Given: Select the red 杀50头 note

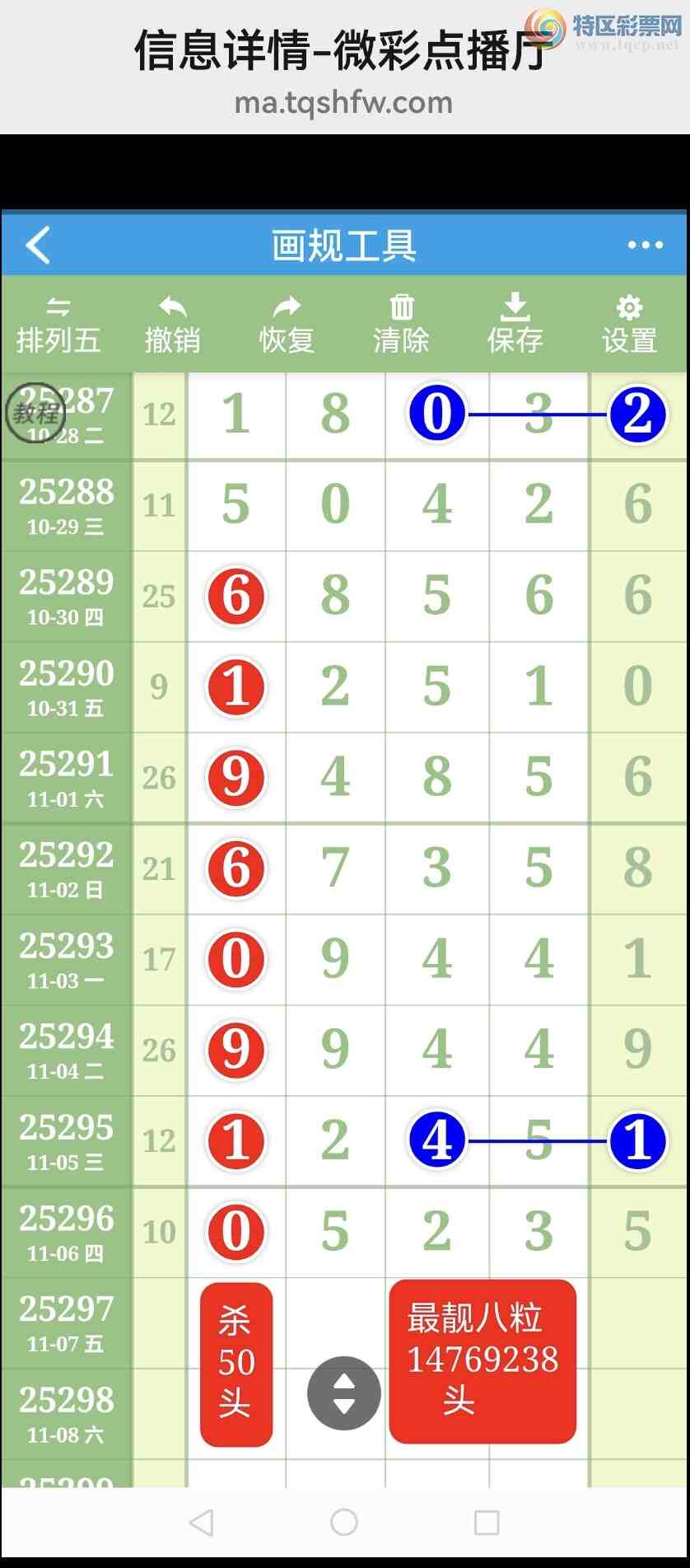Looking at the screenshot, I should pos(236,1364).
